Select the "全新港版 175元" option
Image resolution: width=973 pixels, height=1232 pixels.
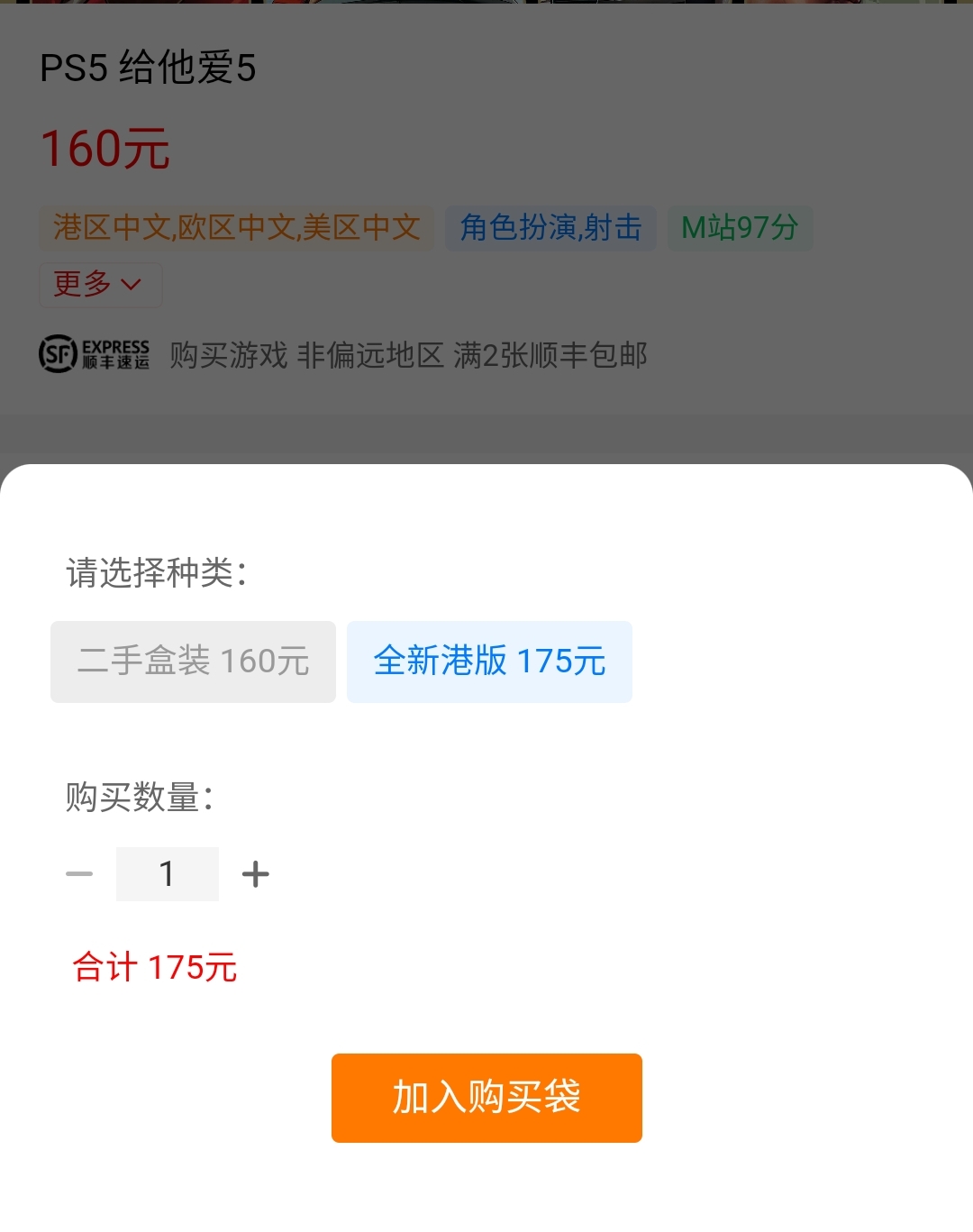(489, 662)
